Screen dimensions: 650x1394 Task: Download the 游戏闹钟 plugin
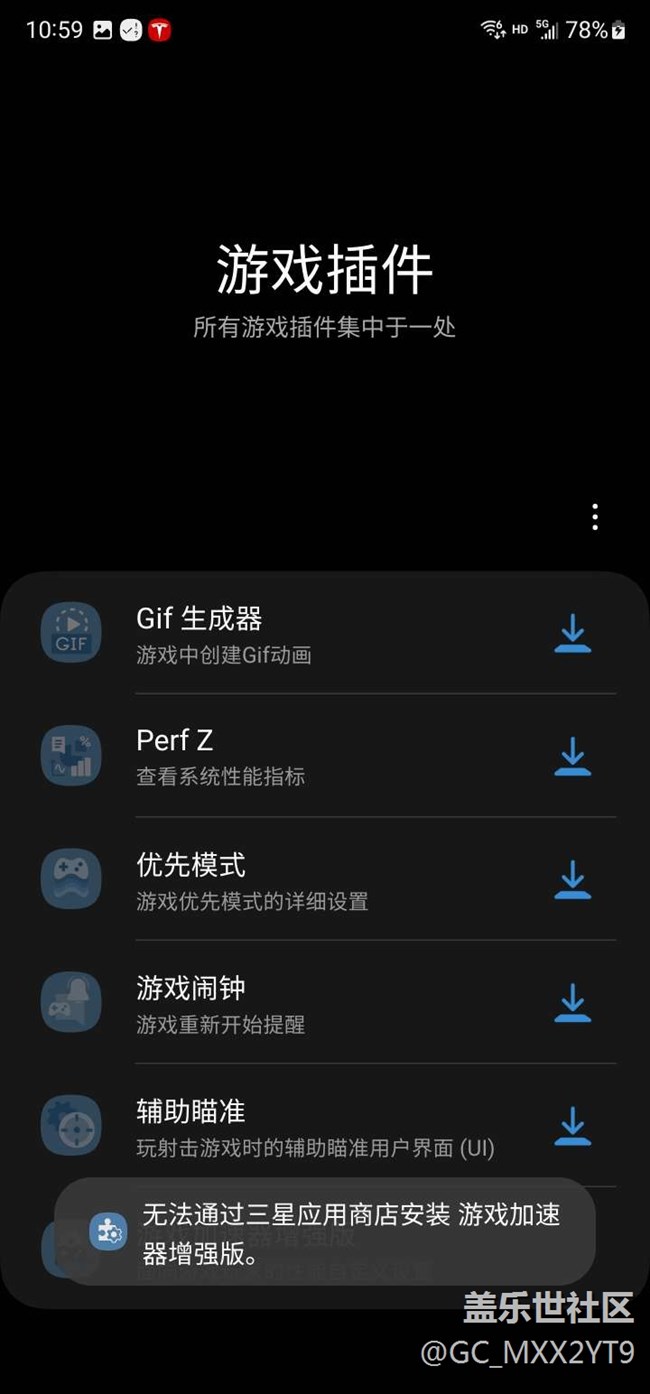[x=572, y=1002]
